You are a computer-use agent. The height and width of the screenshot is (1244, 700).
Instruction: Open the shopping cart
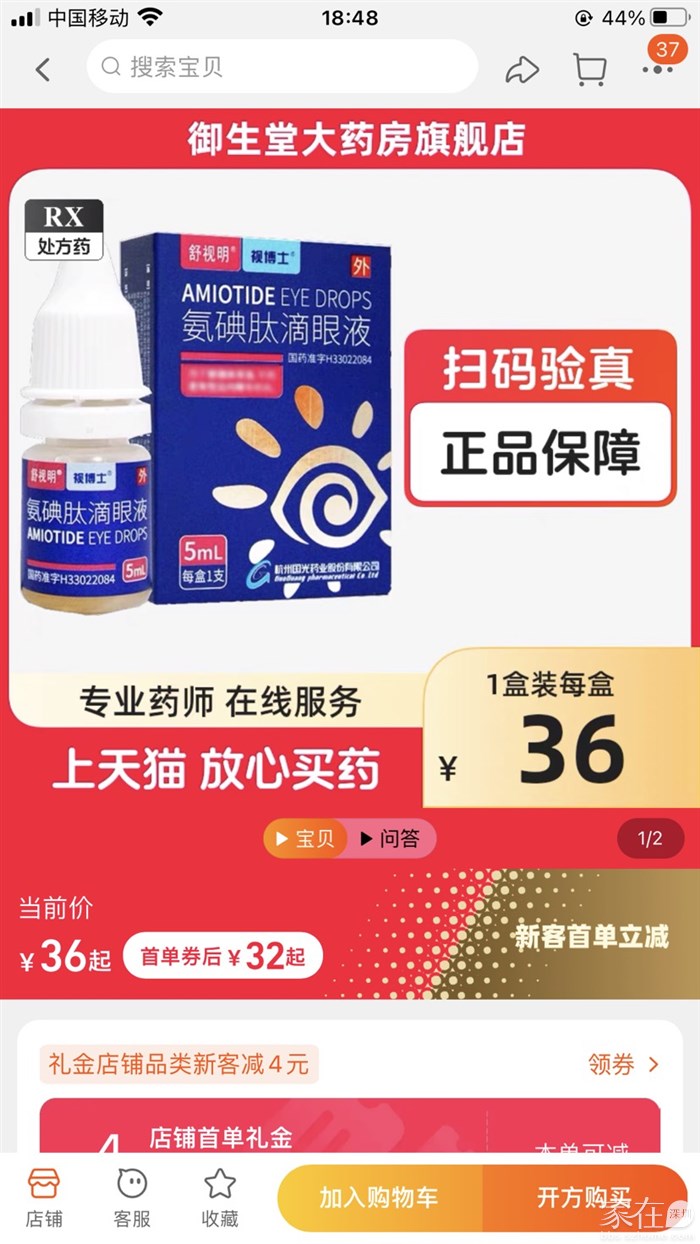pyautogui.click(x=589, y=69)
